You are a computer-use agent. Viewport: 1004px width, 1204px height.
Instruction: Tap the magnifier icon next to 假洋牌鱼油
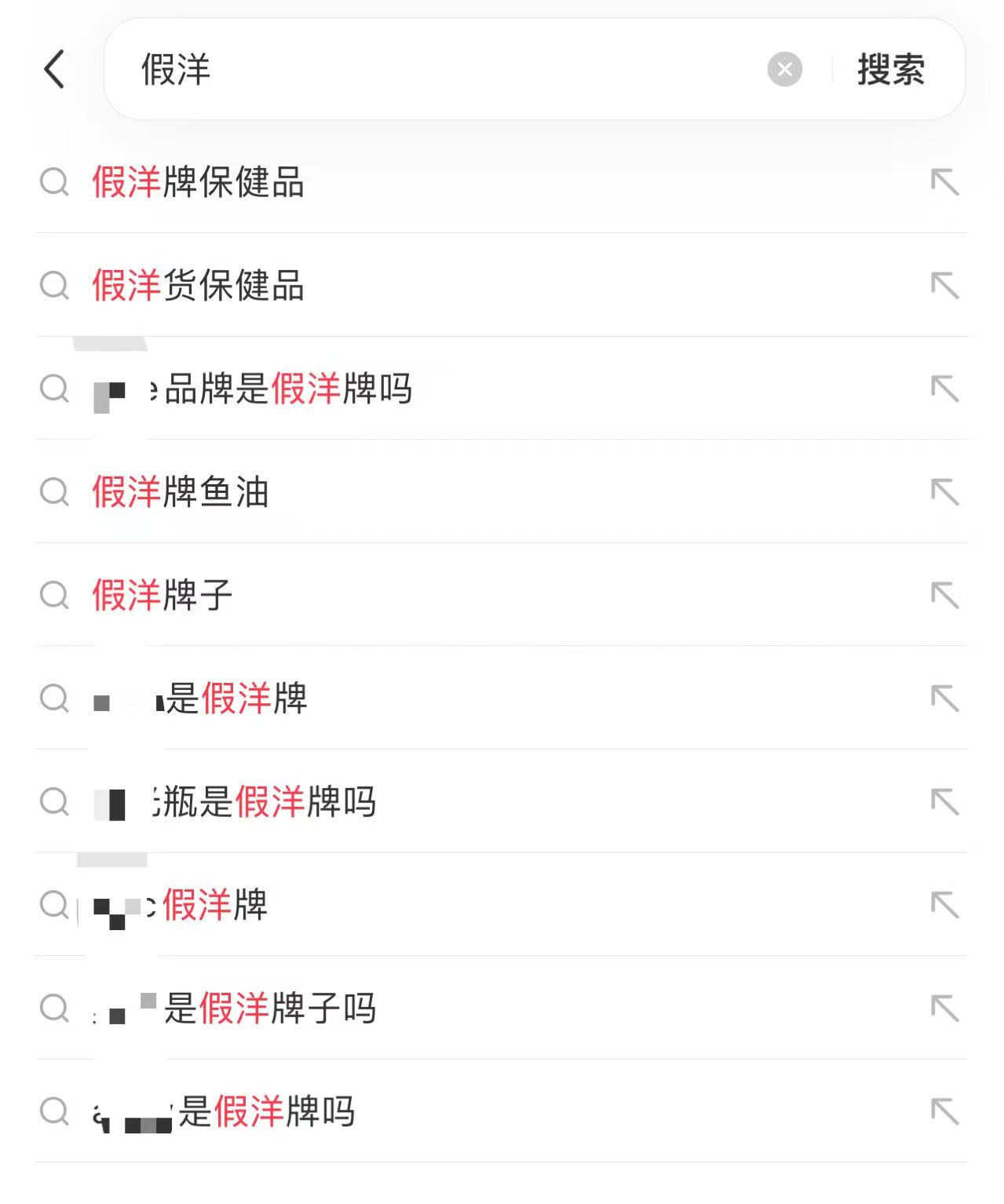(x=53, y=493)
